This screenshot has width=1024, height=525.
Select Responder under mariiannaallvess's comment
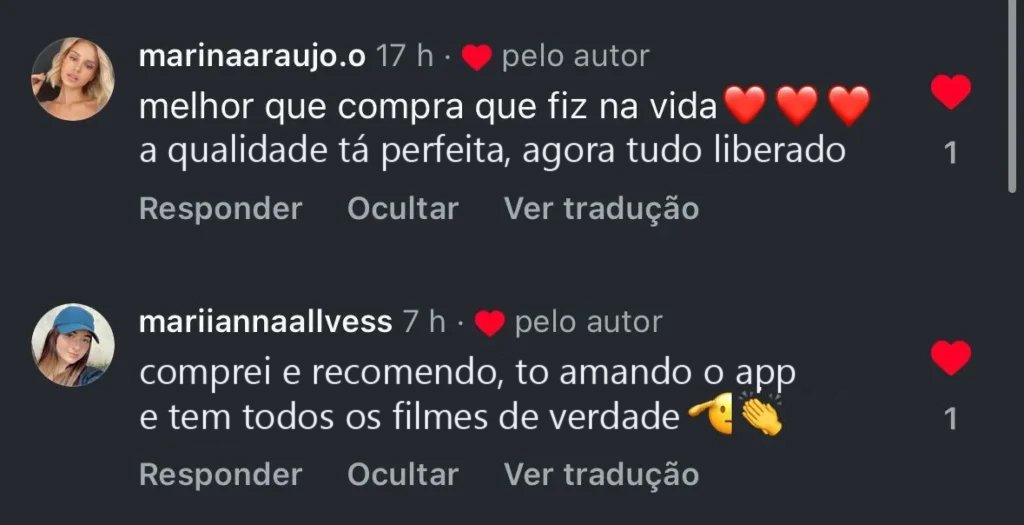point(220,474)
